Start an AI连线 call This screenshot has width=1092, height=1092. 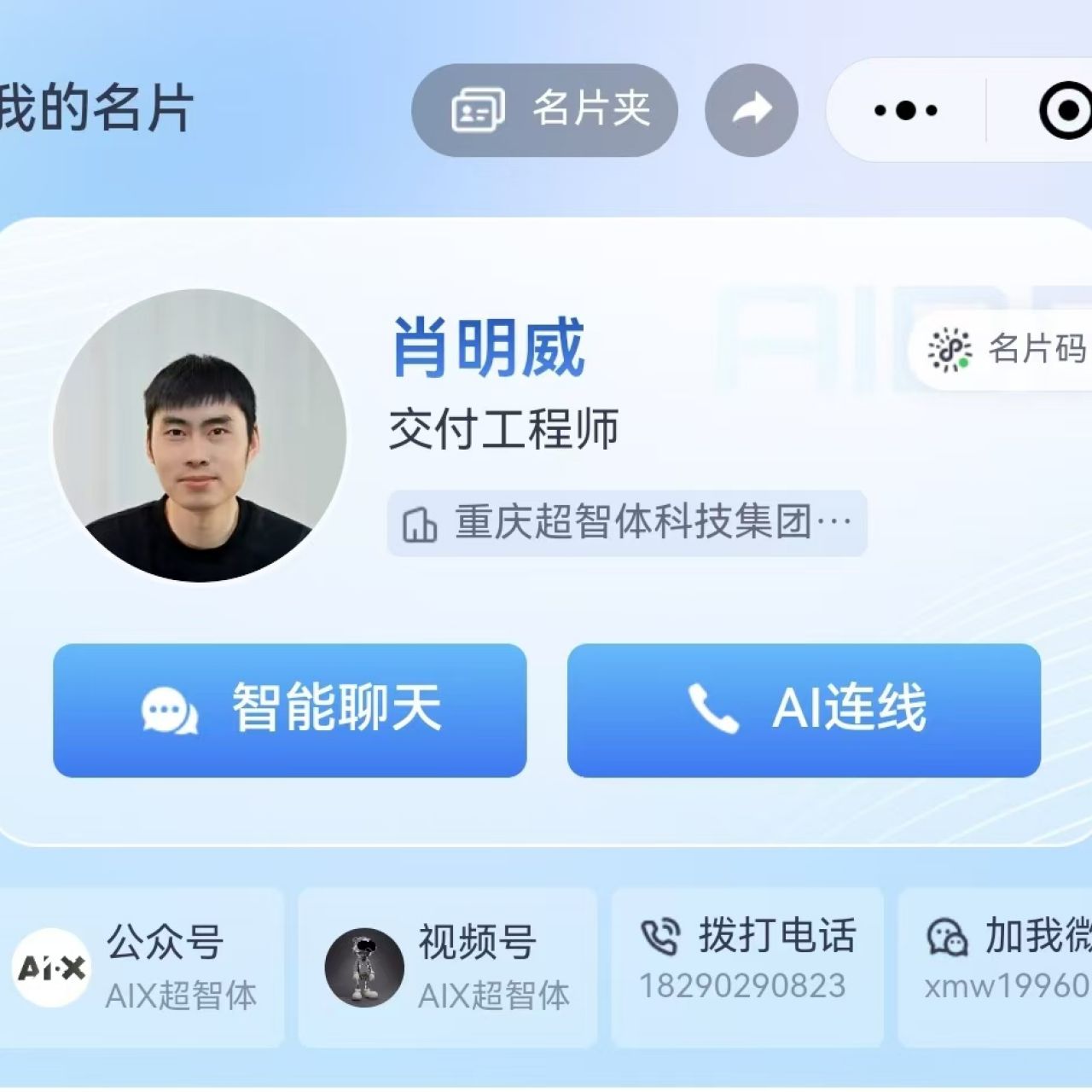pos(804,710)
